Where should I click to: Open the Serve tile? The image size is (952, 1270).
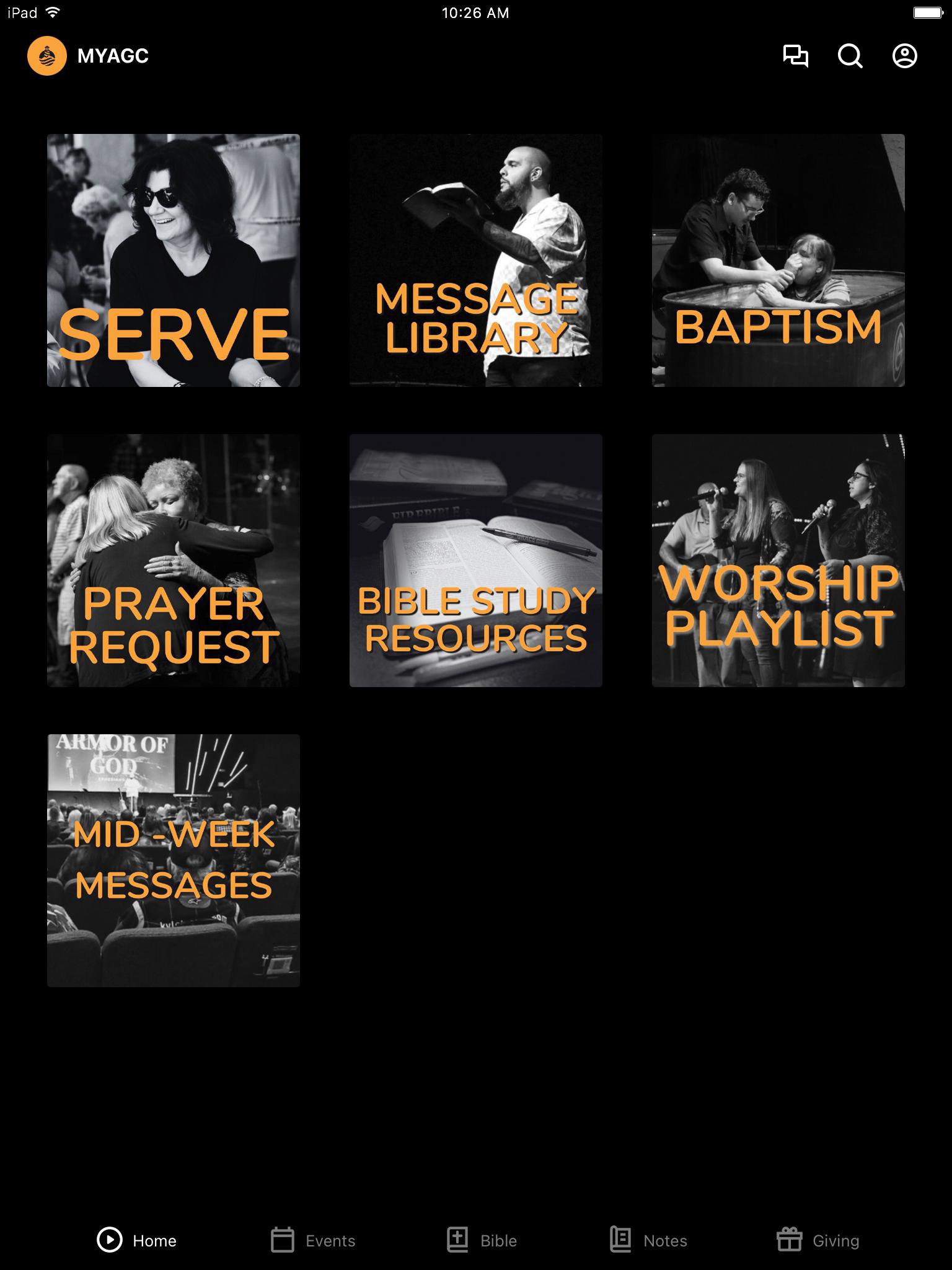[174, 260]
